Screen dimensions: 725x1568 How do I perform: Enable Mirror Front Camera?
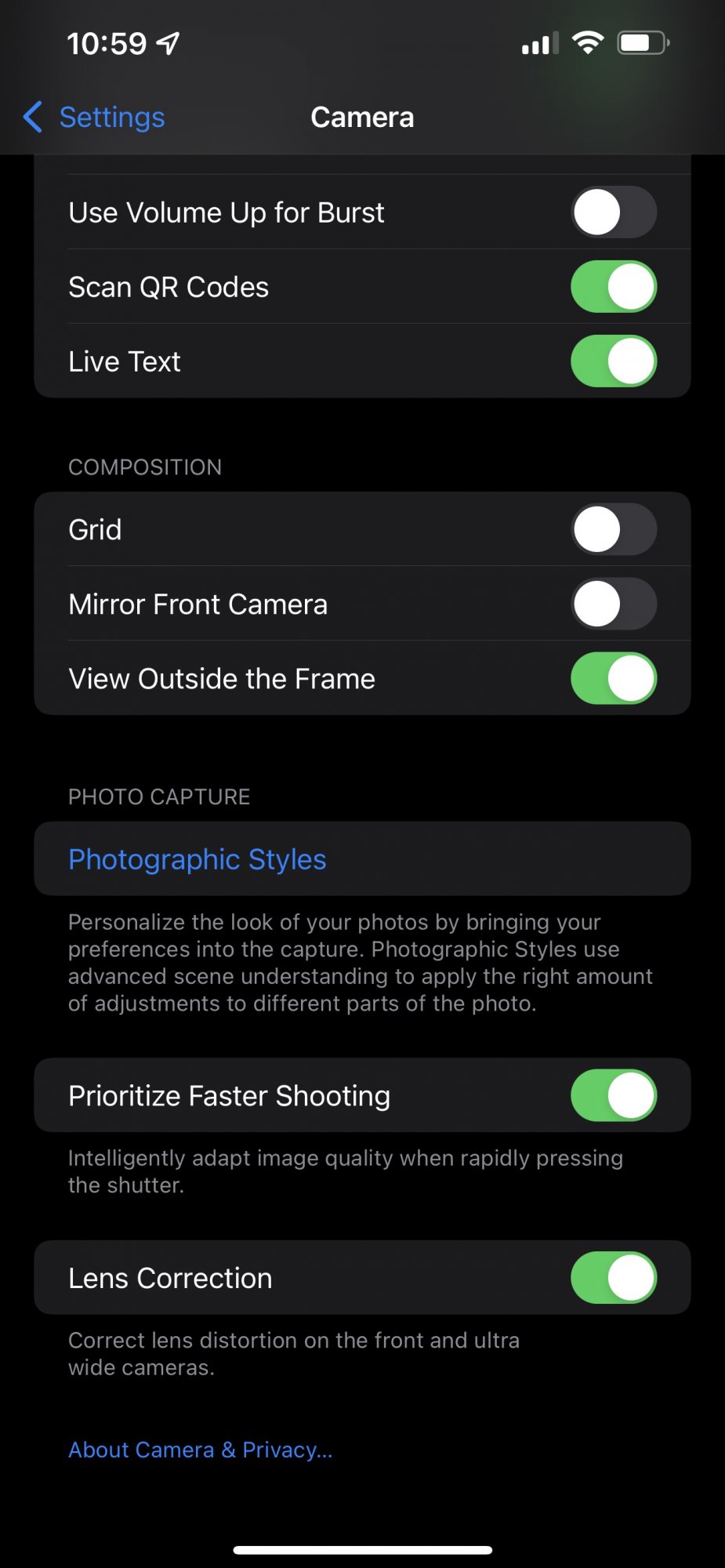(614, 604)
